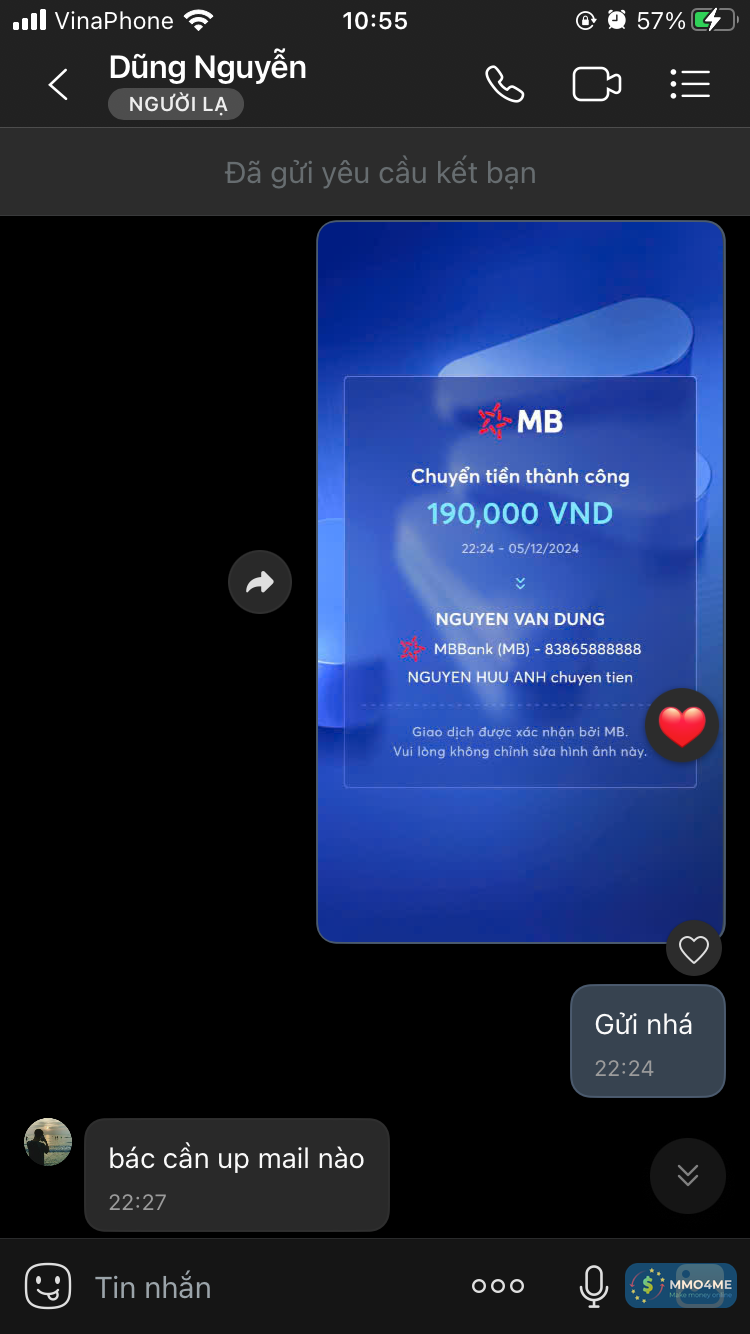Start a voice call with Dũng Nguyễn
This screenshot has width=750, height=1334.
click(504, 85)
